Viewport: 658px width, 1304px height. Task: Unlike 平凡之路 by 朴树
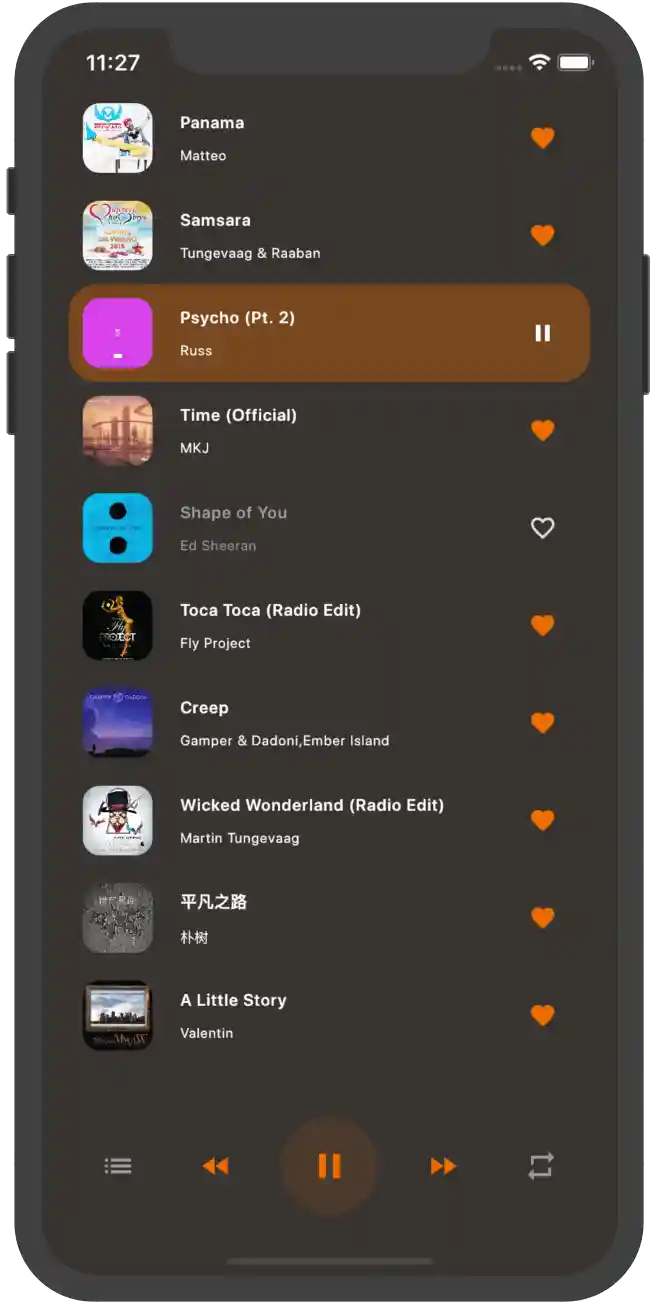[542, 917]
